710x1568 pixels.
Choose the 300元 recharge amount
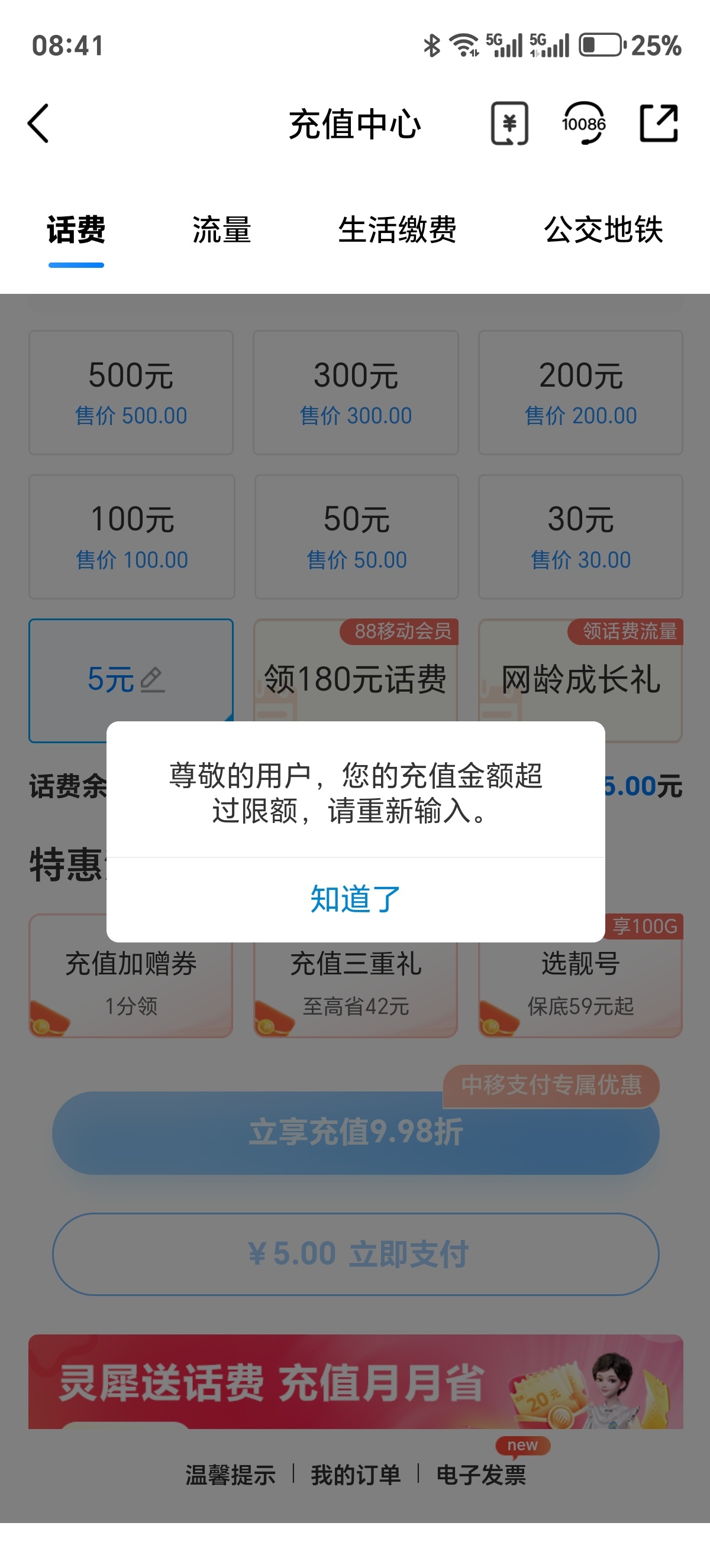(x=356, y=392)
